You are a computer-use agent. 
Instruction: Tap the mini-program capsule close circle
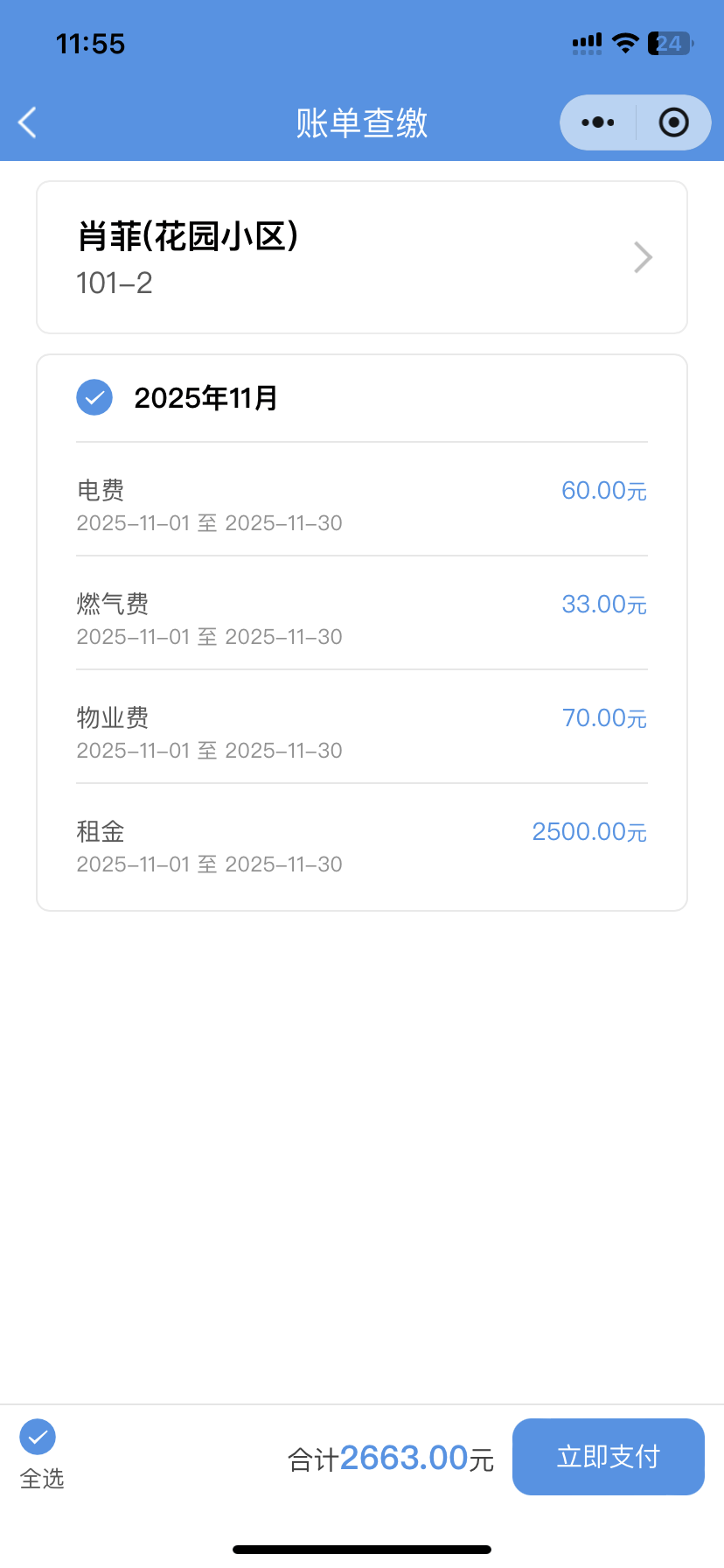673,122
